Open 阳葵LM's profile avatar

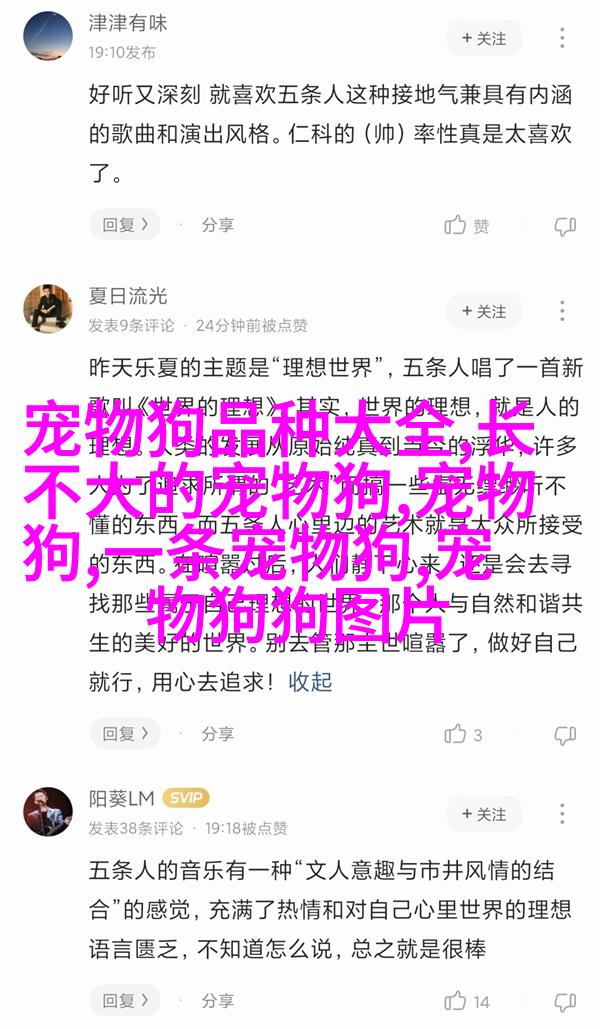49,812
